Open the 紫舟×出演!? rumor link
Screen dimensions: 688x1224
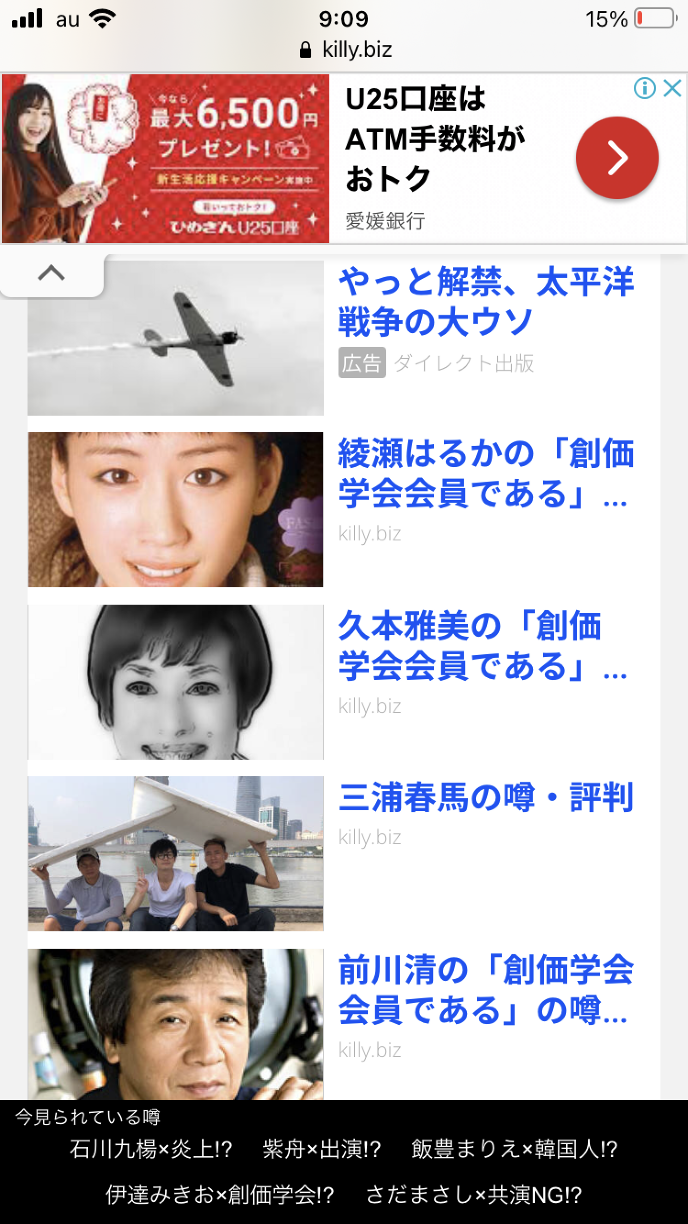[x=322, y=1150]
